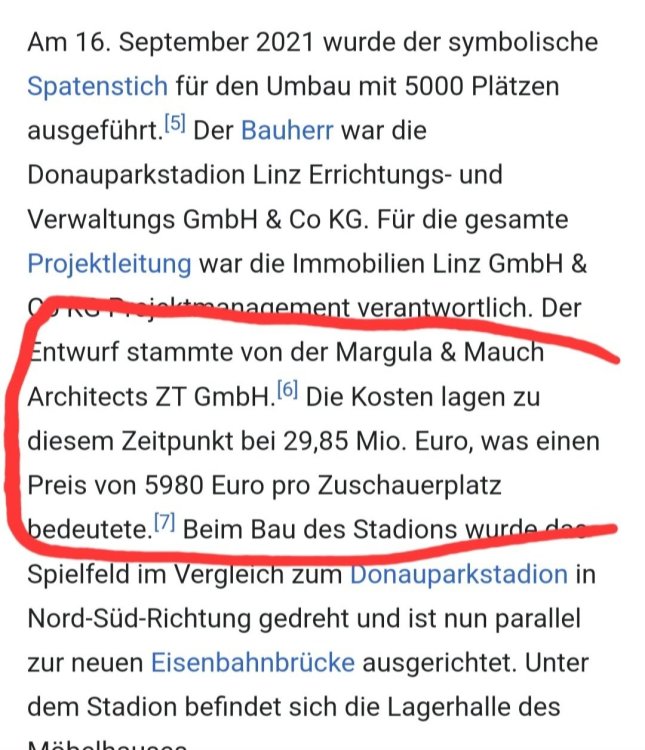Jump to footnote reference 5
The width and height of the screenshot is (645, 750).
[174, 125]
